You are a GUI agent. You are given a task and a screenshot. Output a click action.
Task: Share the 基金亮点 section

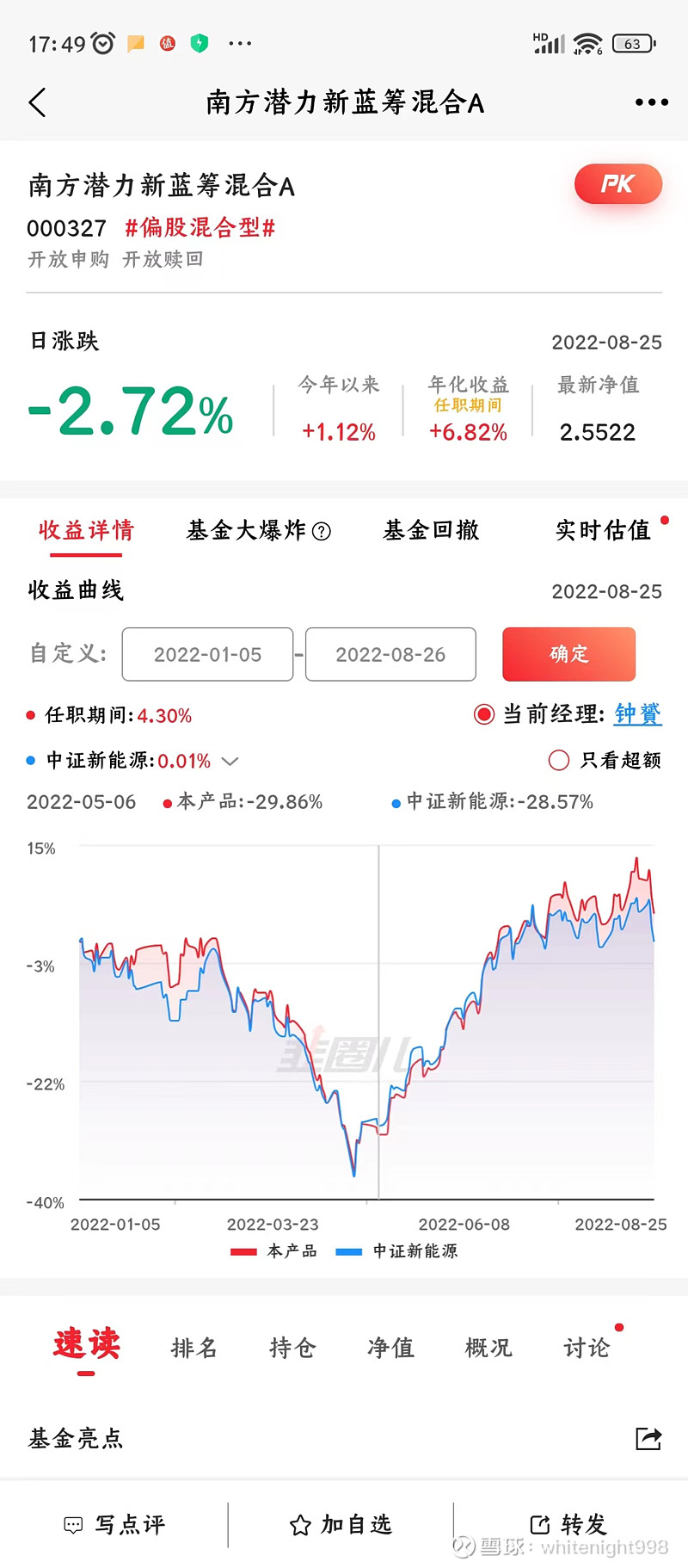(x=648, y=1438)
